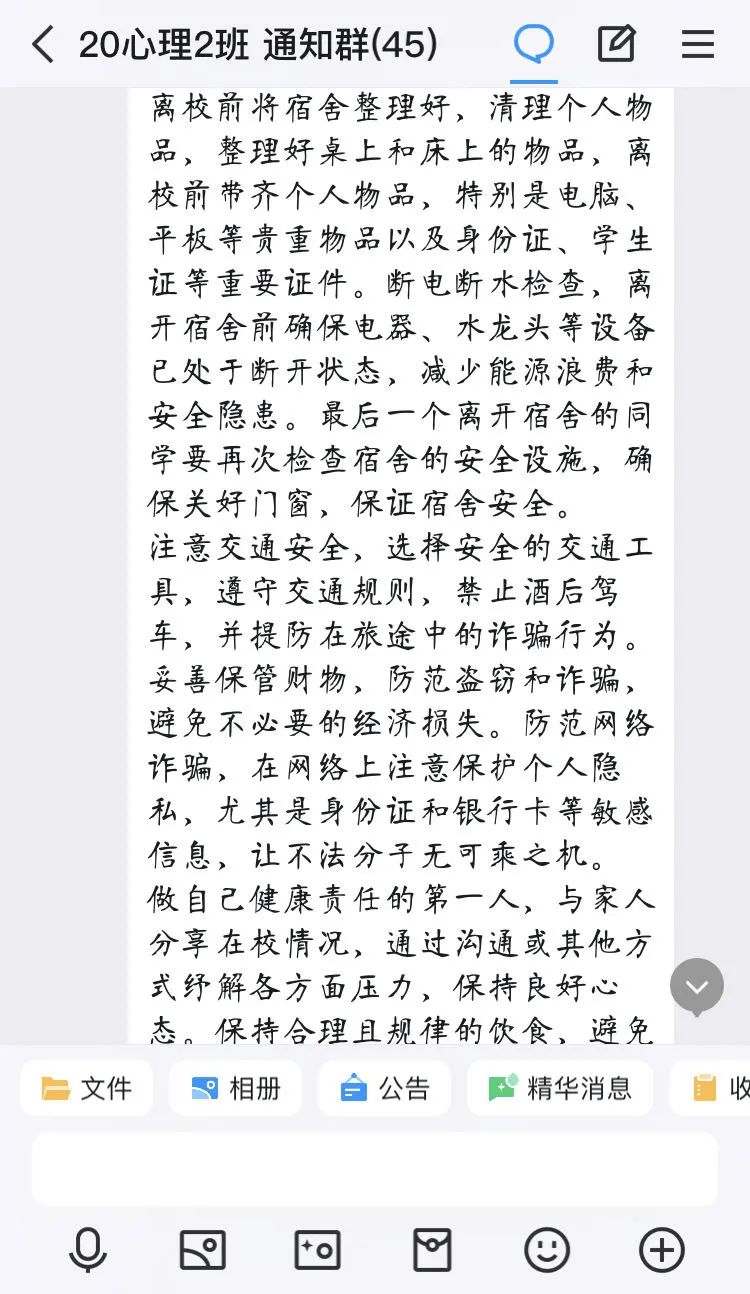Open the camera to take a photo
Screen dimensions: 750x1294
click(317, 1250)
